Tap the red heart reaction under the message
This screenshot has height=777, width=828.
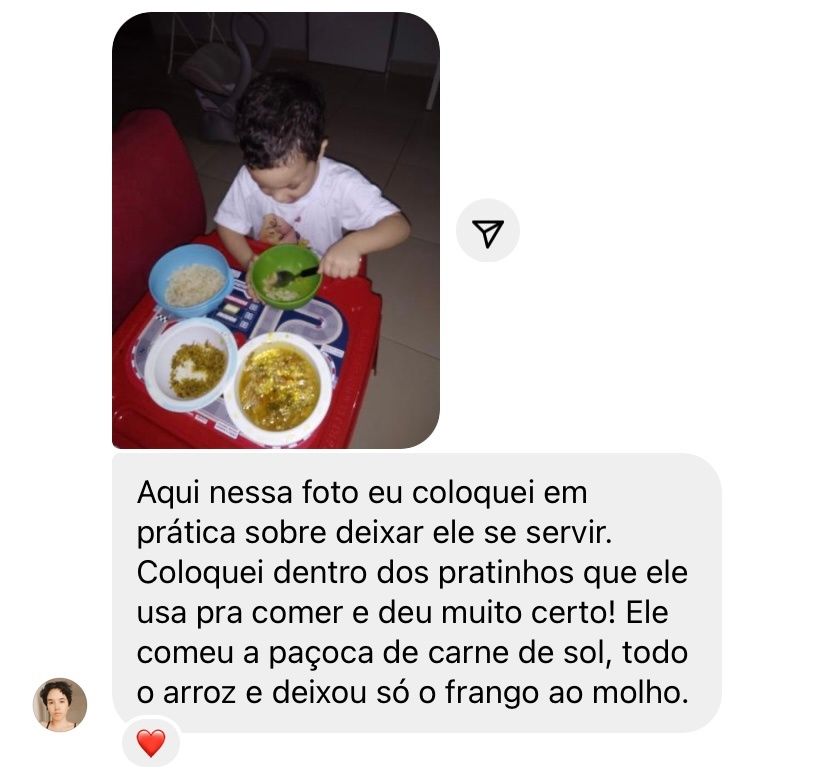151,743
